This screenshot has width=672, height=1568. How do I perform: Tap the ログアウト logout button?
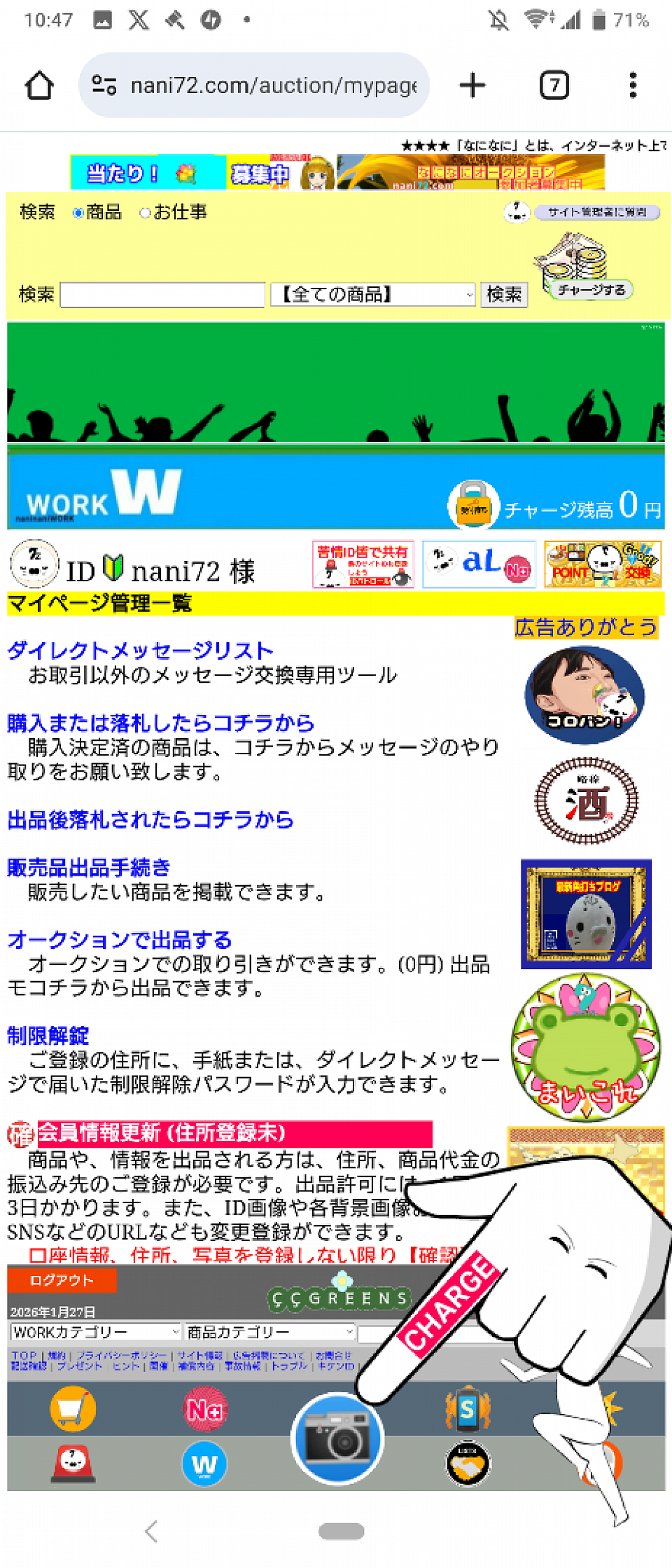[x=62, y=1280]
